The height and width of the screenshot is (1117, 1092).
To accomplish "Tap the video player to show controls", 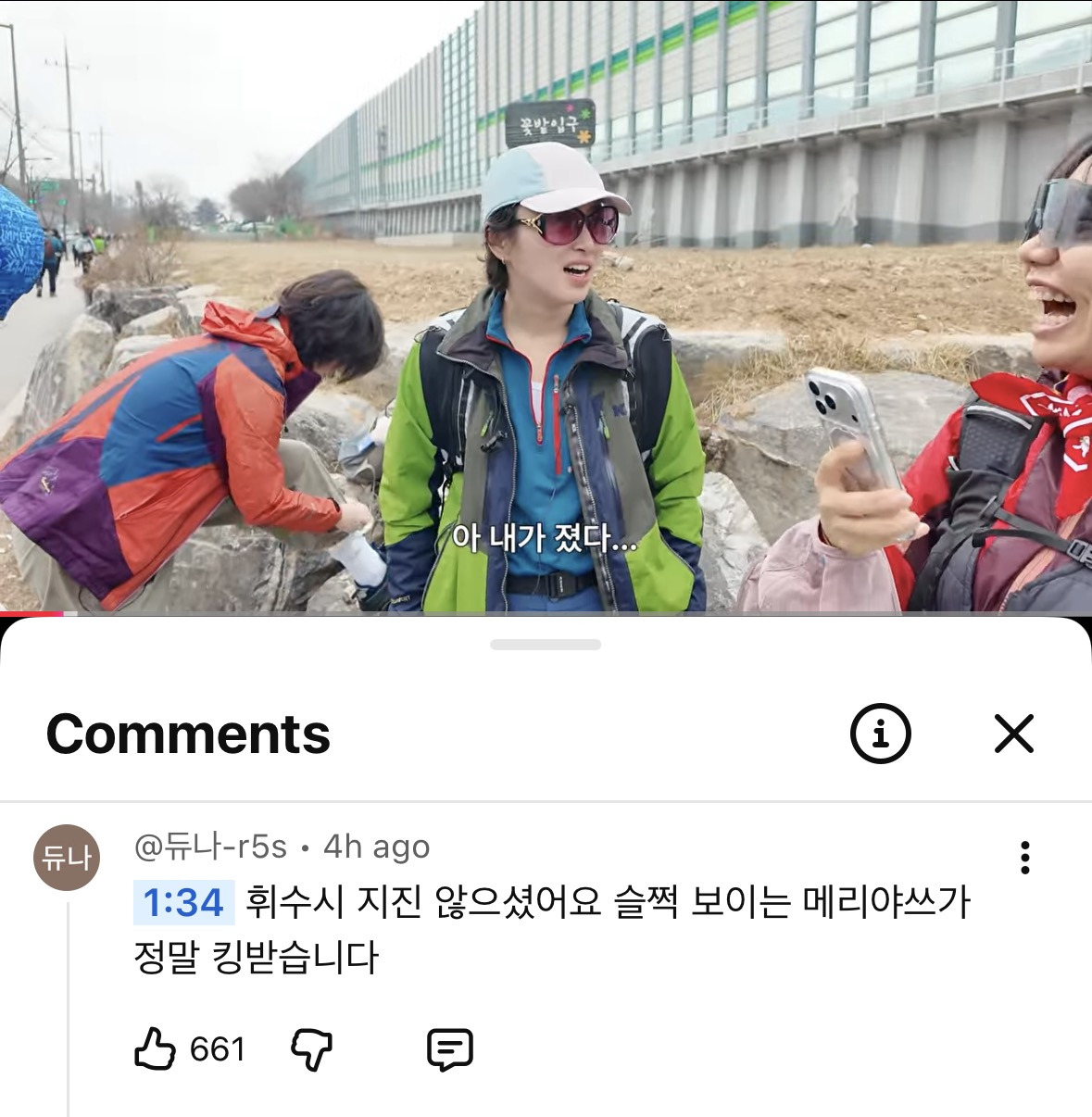I will pyautogui.click(x=546, y=306).
